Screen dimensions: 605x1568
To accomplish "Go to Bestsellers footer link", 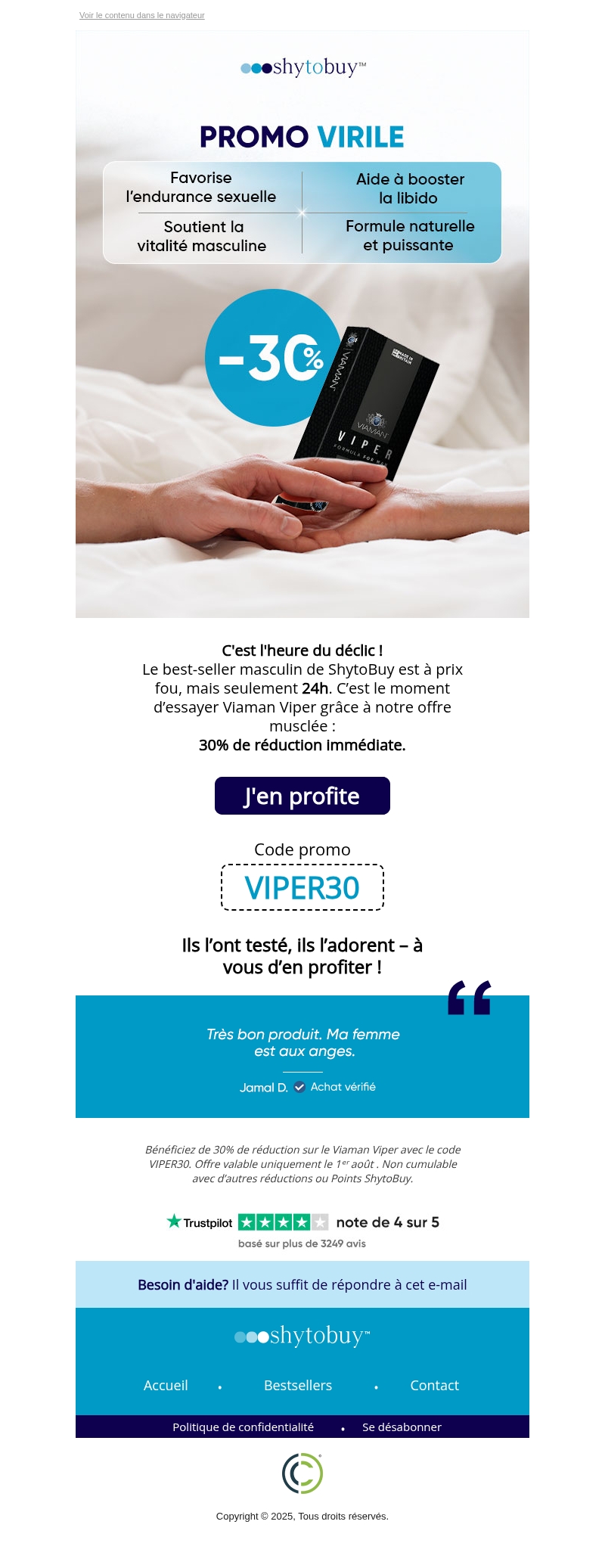I will 298,1385.
